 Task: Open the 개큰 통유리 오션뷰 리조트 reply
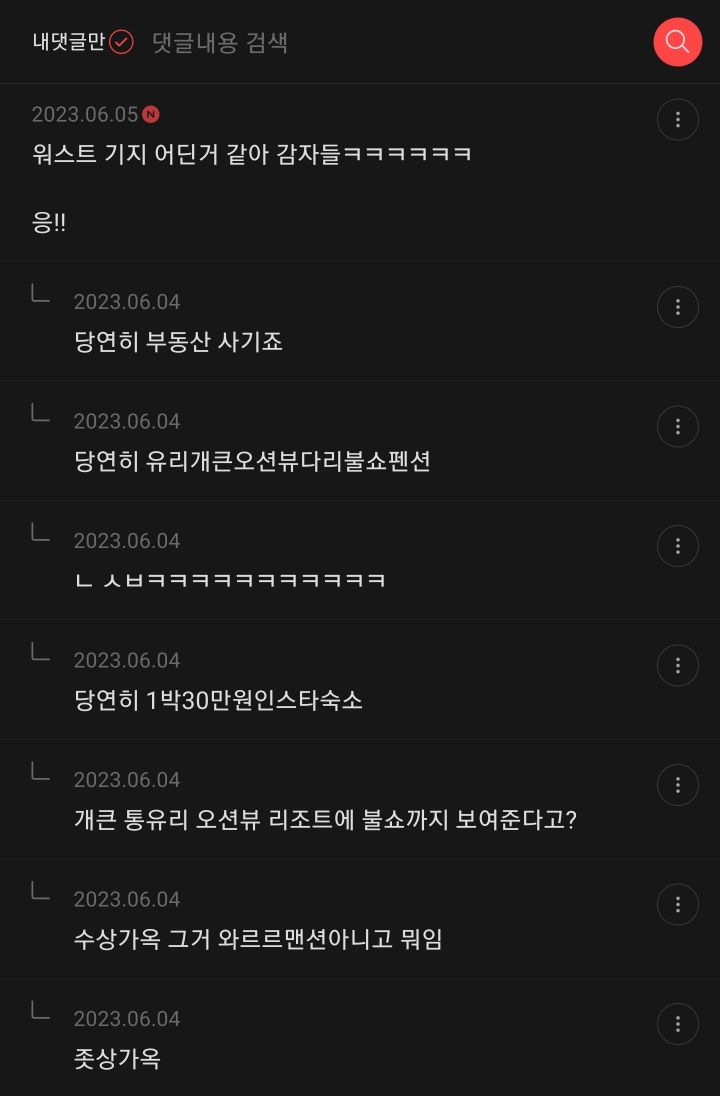[325, 819]
